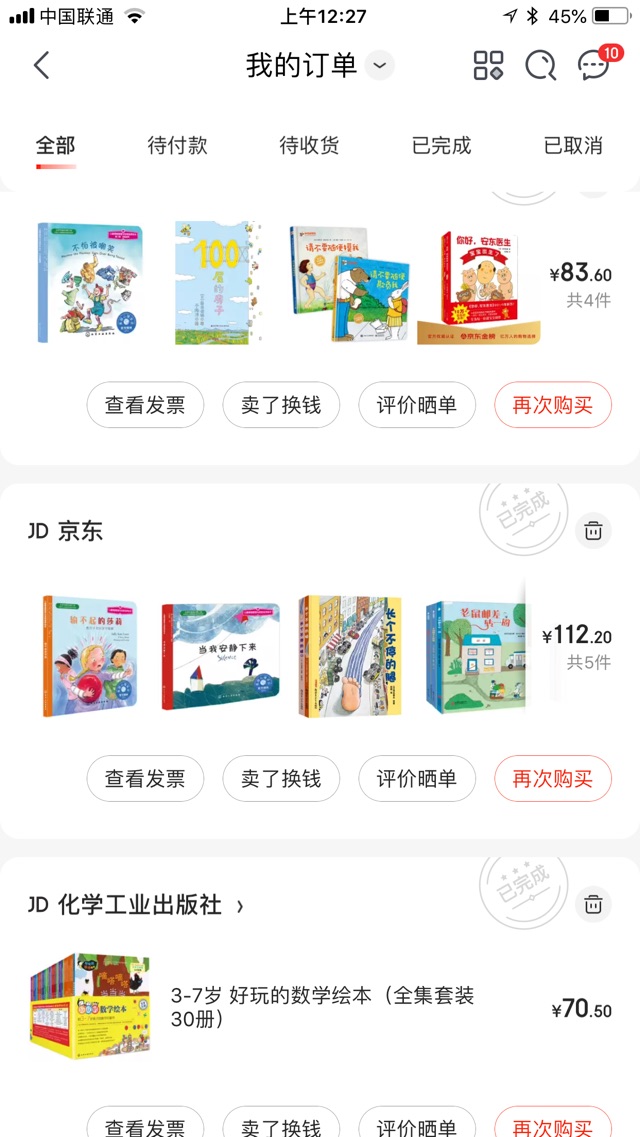Tap 卖了换钱 on the ¥112.20 order
Image resolution: width=640 pixels, height=1137 pixels.
pos(281,779)
